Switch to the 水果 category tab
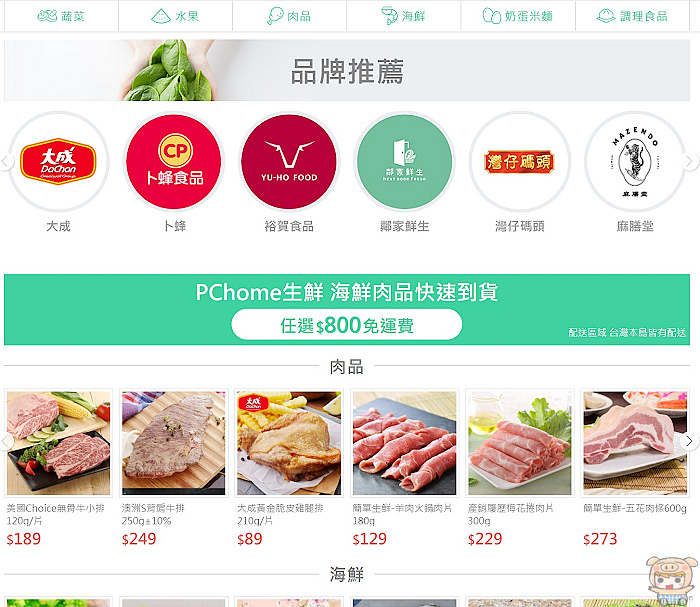Image resolution: width=700 pixels, height=607 pixels. tap(175, 16)
